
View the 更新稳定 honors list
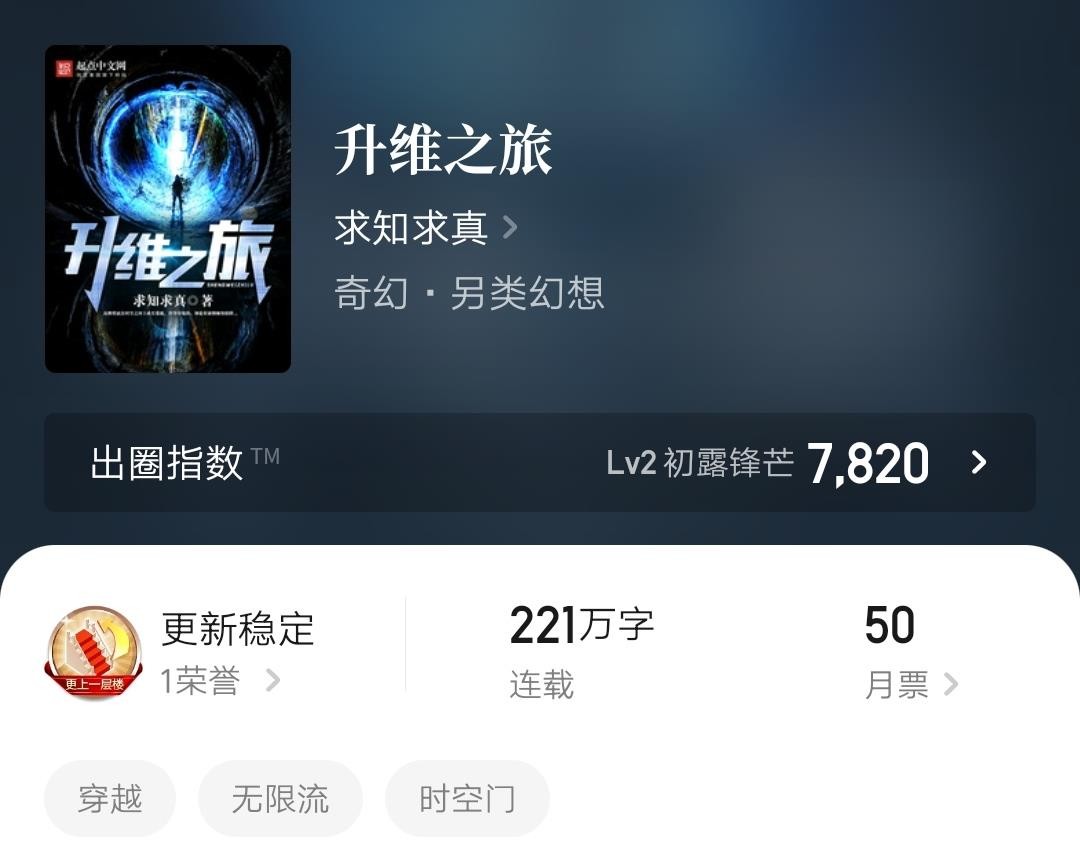220,681
